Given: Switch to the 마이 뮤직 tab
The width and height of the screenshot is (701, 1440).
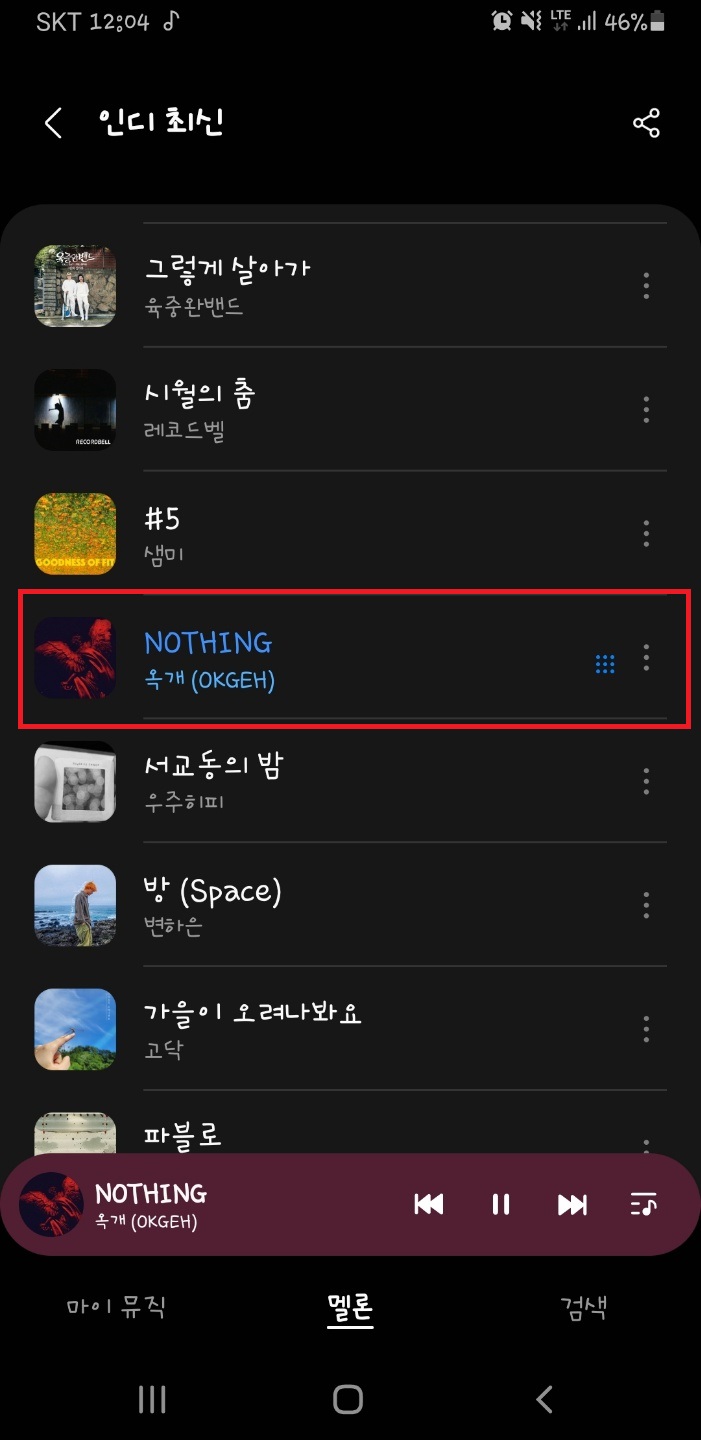Looking at the screenshot, I should coord(116,1306).
